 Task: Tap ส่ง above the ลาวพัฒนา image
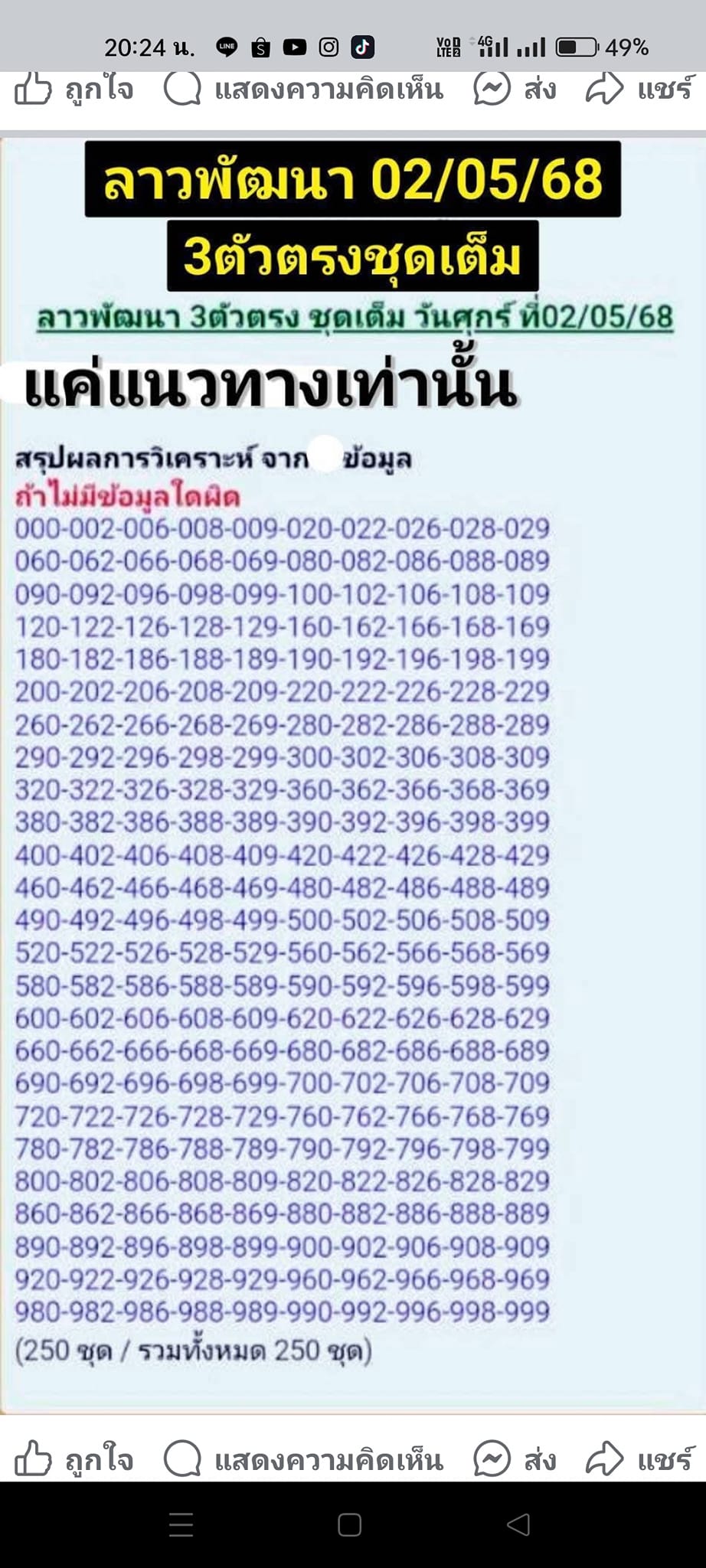click(x=515, y=90)
